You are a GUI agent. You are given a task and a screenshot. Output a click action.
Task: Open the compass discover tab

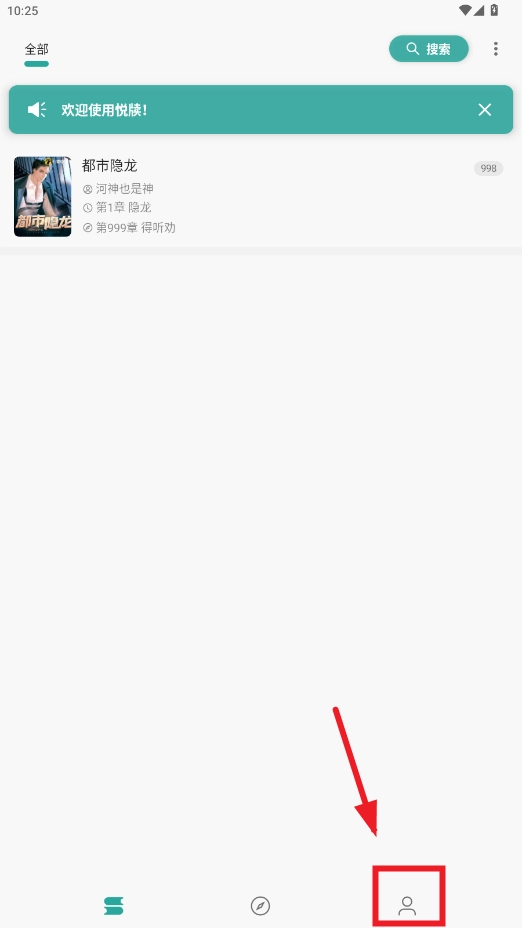tap(260, 906)
